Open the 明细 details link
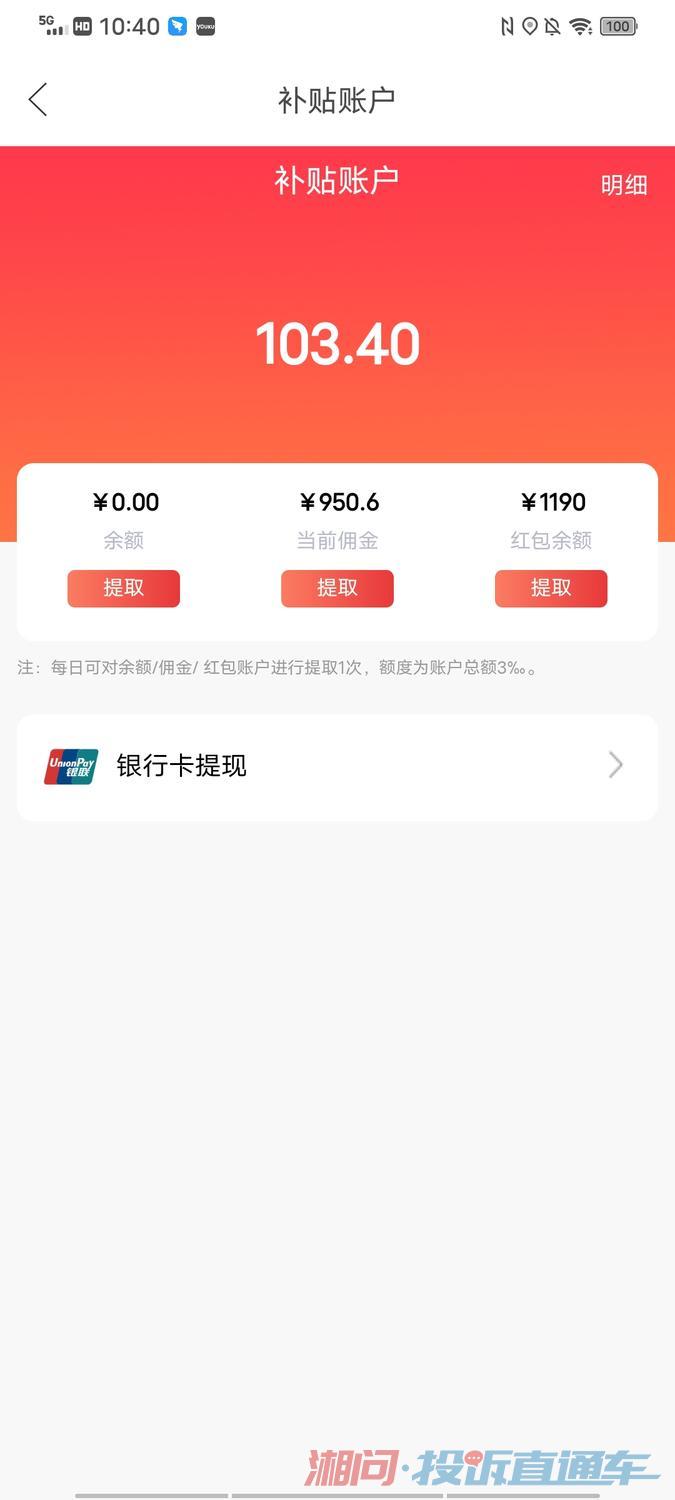The image size is (675, 1500). click(x=624, y=185)
